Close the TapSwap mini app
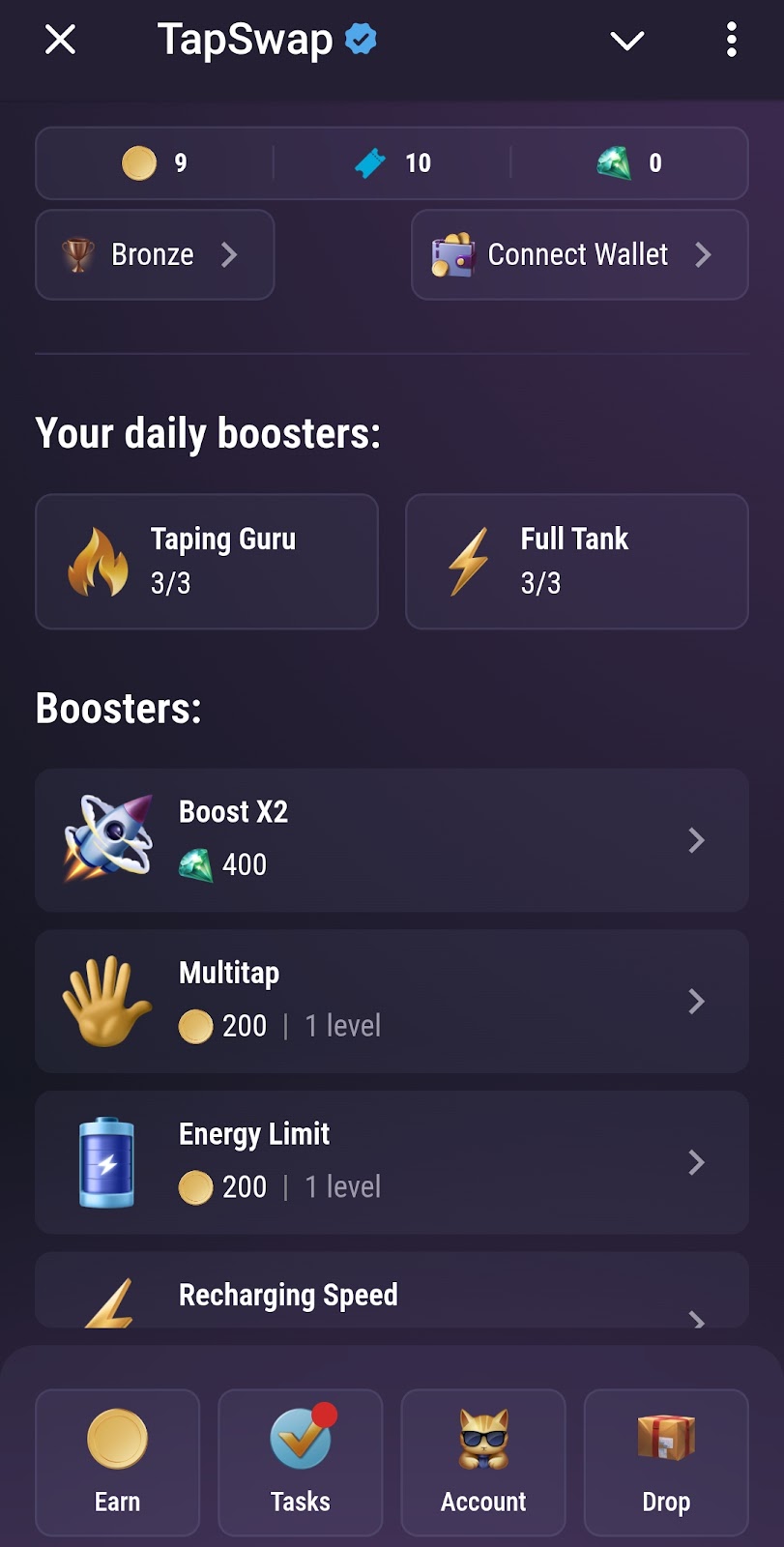The image size is (784, 1547). pos(60,40)
